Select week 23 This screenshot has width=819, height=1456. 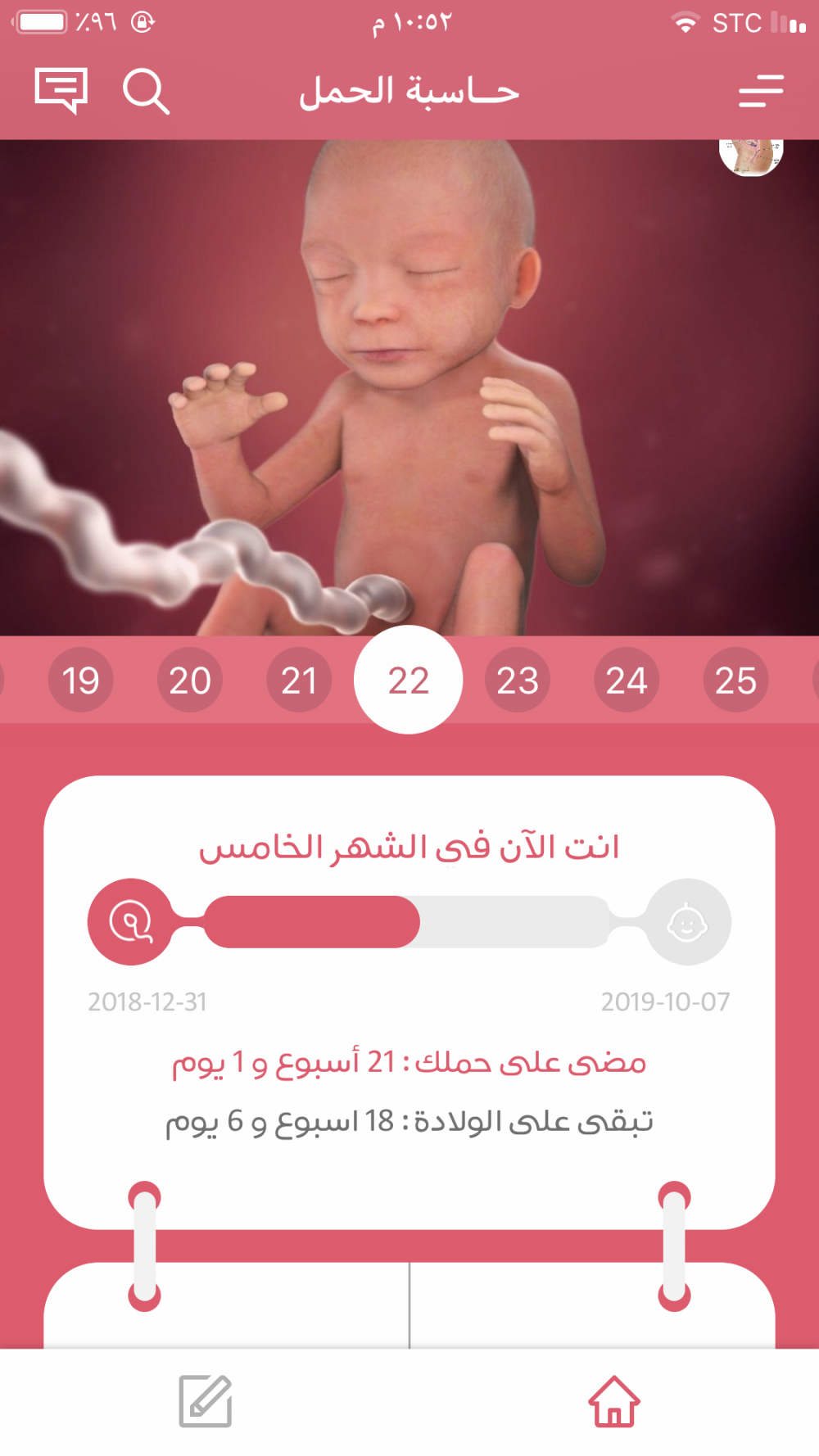518,681
